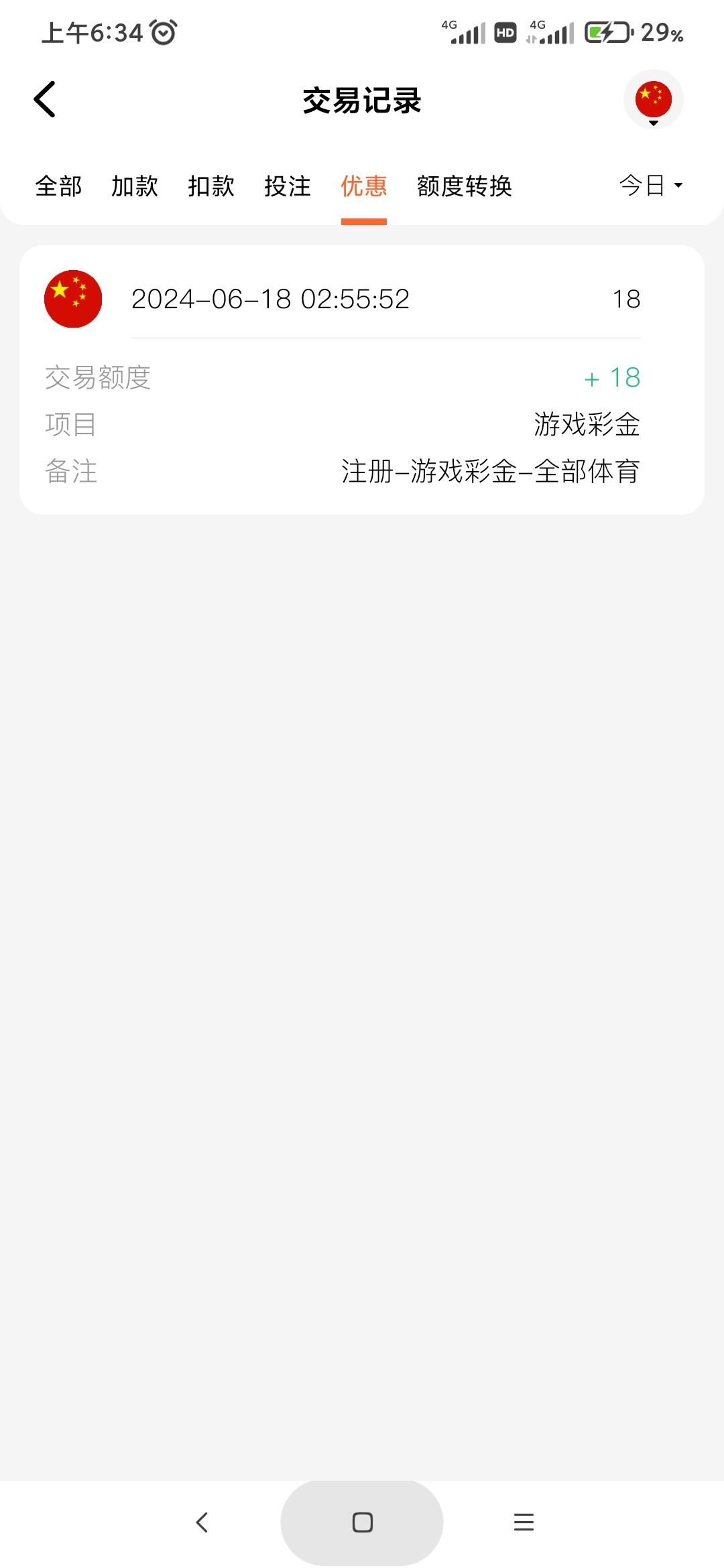Select the 额度转换 filter
This screenshot has height=1568, width=724.
pos(464,187)
